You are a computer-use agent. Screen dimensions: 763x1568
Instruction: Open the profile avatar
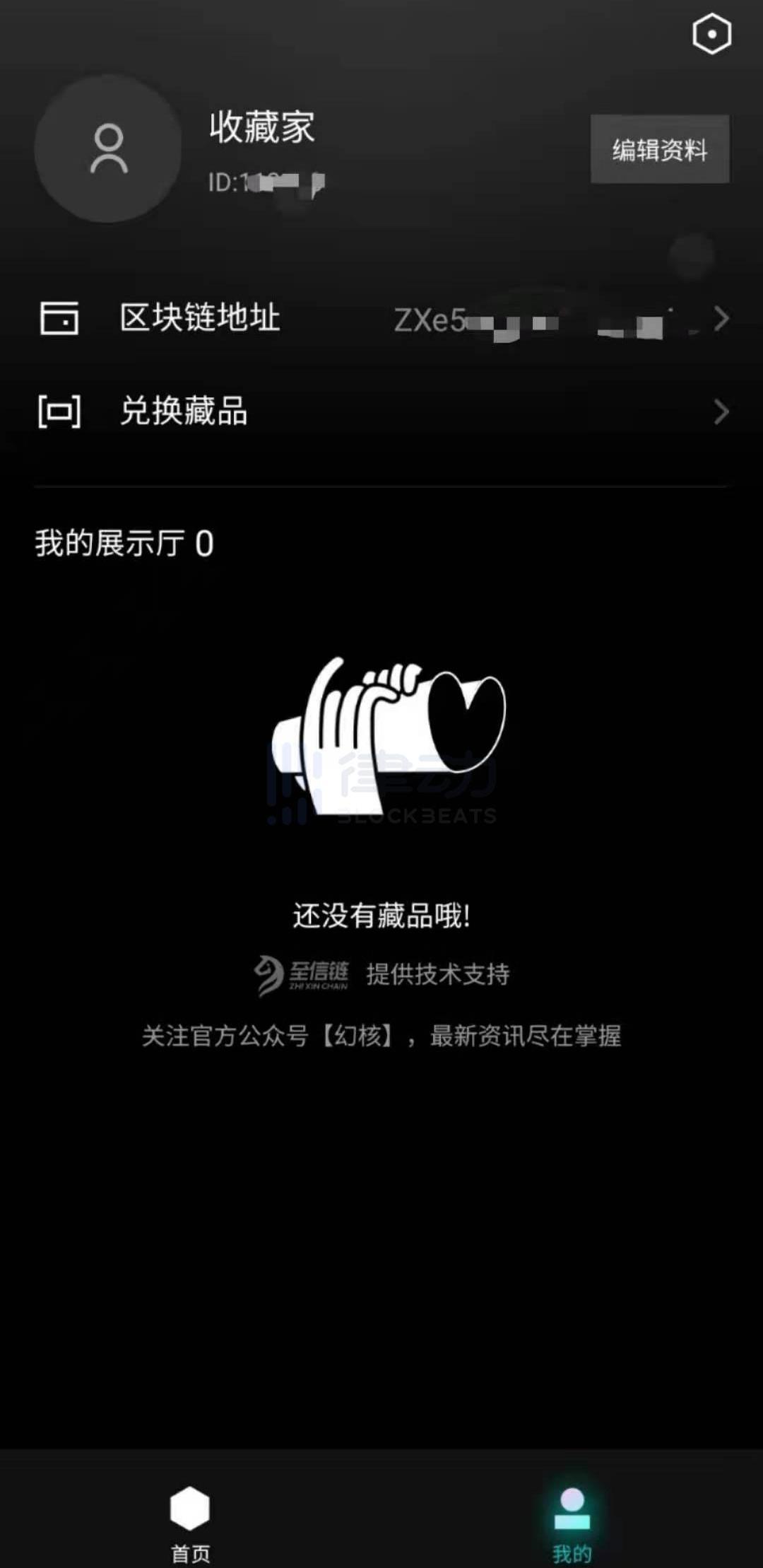(x=108, y=148)
